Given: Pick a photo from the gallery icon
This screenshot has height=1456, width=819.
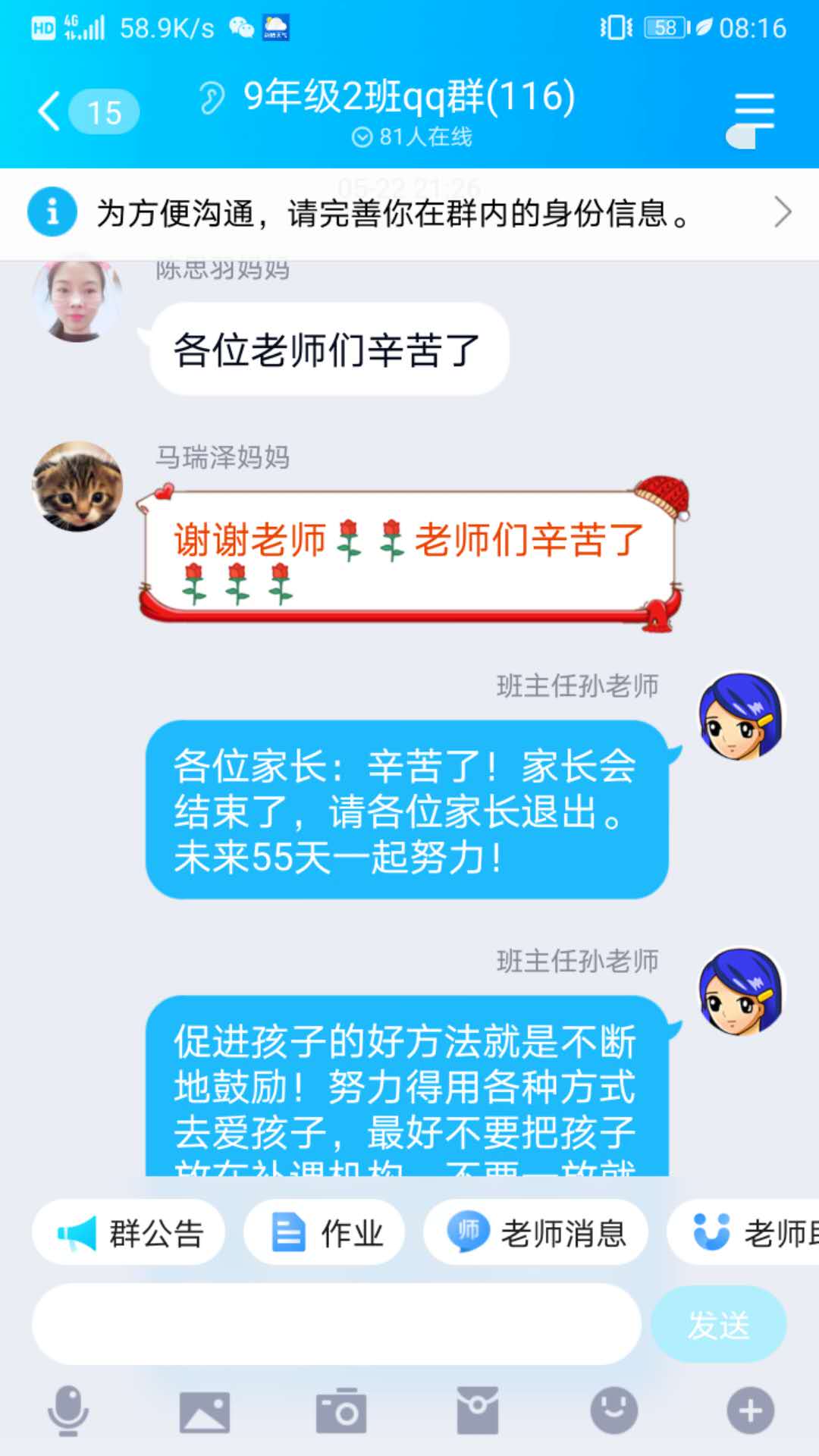Looking at the screenshot, I should [204, 1411].
